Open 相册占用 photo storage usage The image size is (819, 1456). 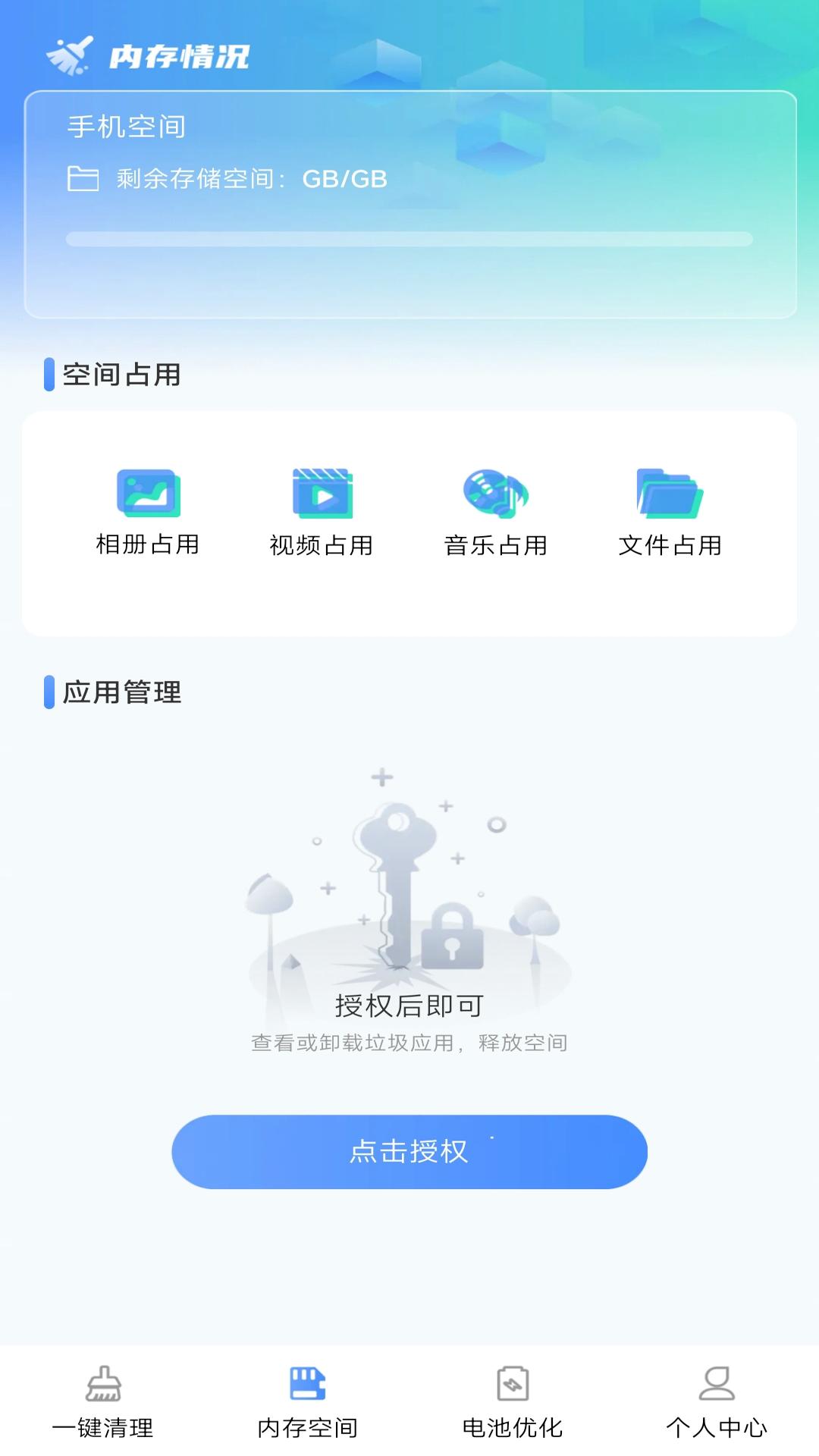[x=148, y=512]
